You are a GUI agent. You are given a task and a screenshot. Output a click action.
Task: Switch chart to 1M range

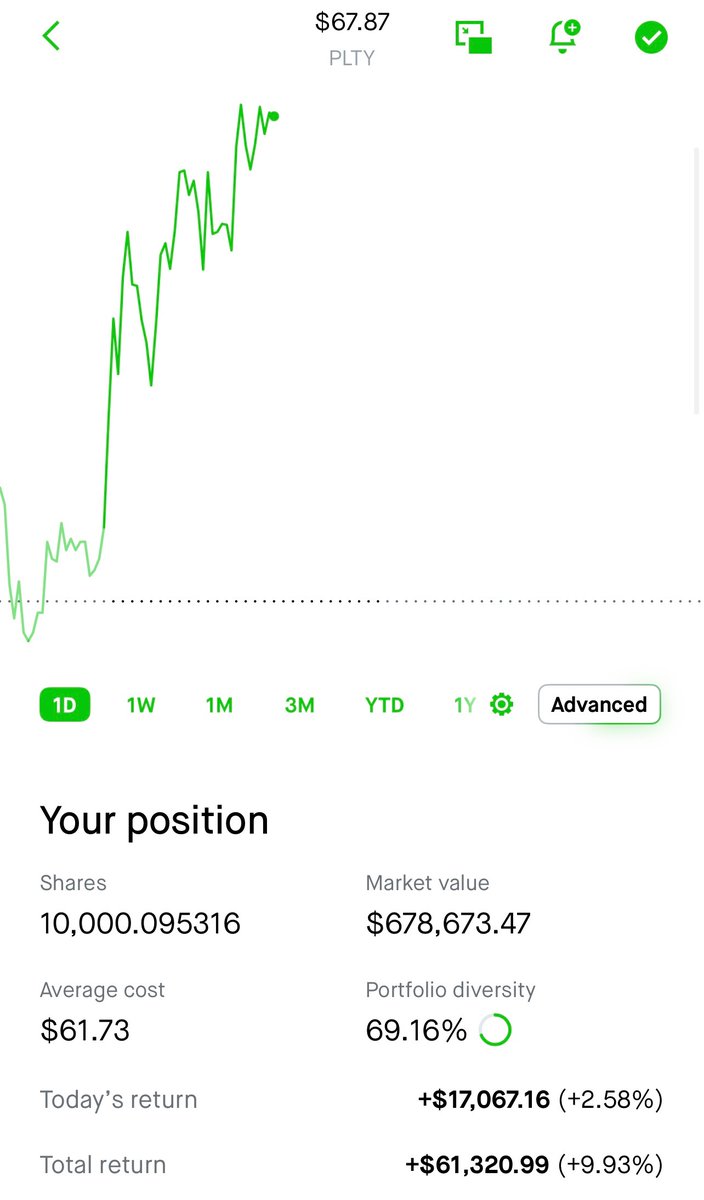(219, 705)
